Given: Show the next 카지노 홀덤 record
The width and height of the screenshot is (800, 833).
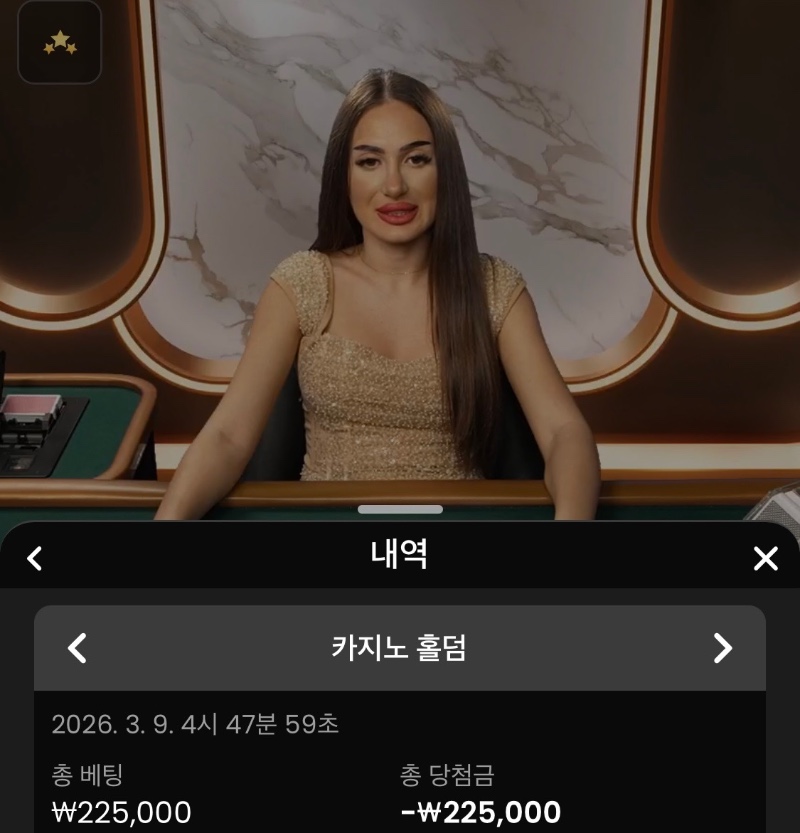Looking at the screenshot, I should pyautogui.click(x=722, y=648).
